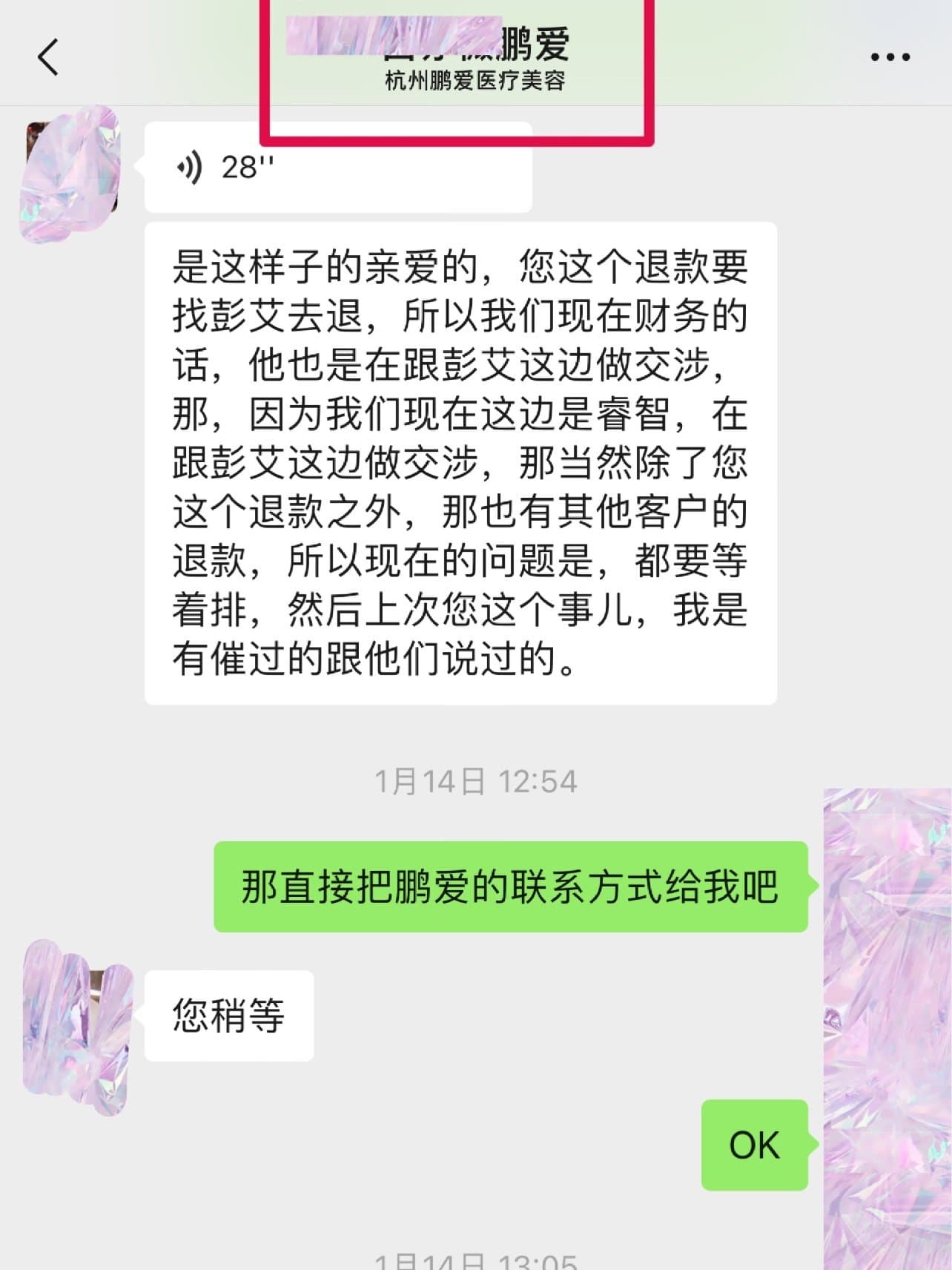Image resolution: width=952 pixels, height=1270 pixels.
Task: Open the three-dot chat menu
Action: click(x=890, y=57)
